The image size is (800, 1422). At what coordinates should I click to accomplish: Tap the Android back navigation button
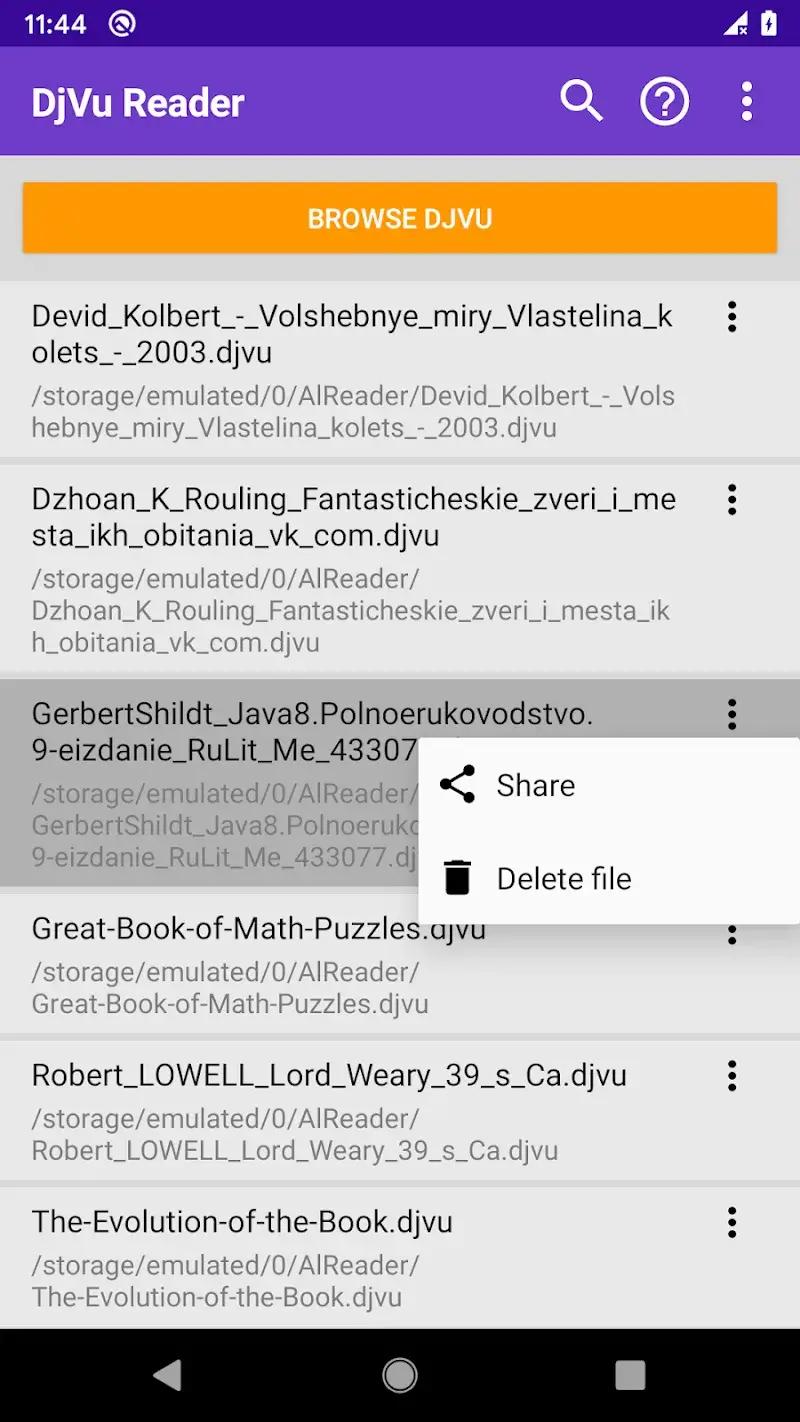click(x=168, y=1373)
